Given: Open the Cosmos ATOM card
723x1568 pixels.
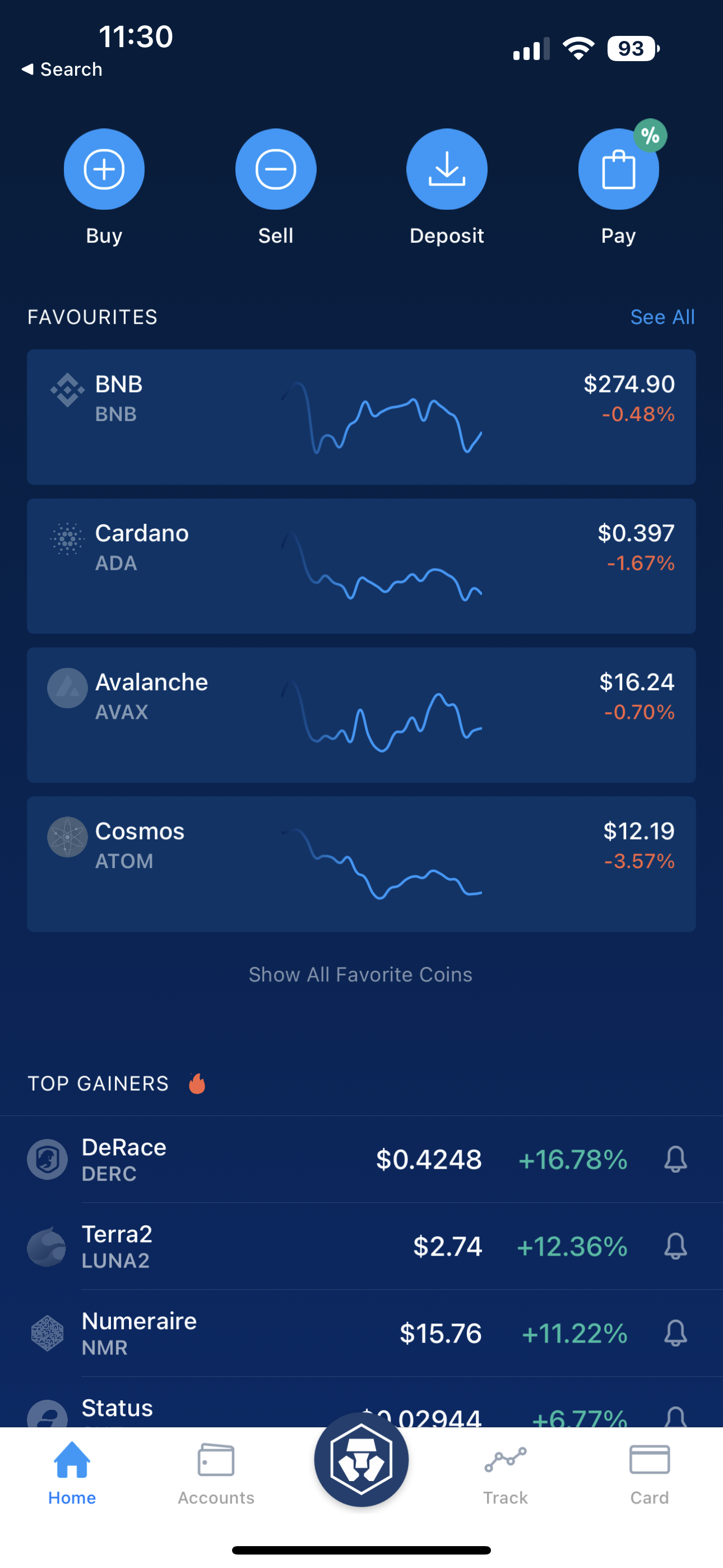Looking at the screenshot, I should point(361,864).
